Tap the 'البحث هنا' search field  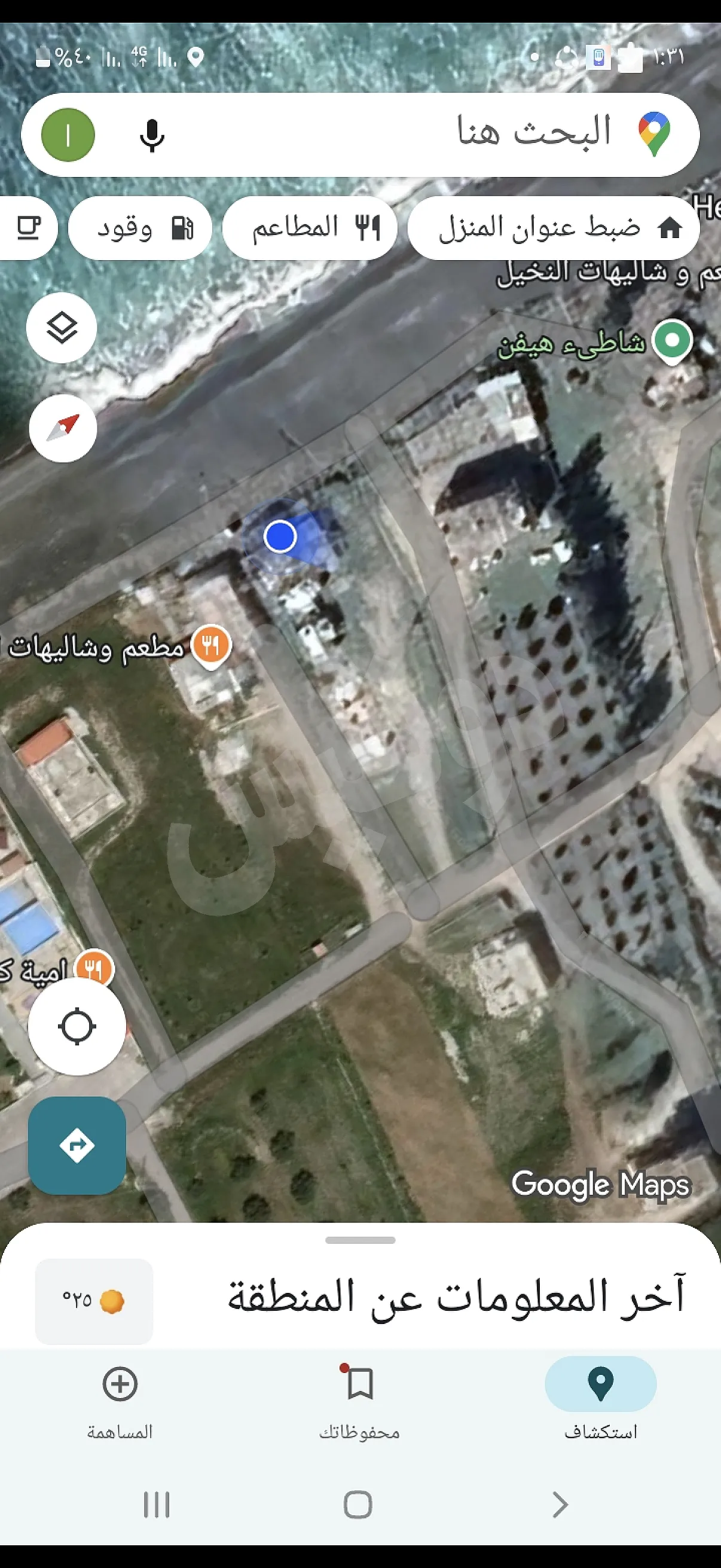click(x=426, y=134)
